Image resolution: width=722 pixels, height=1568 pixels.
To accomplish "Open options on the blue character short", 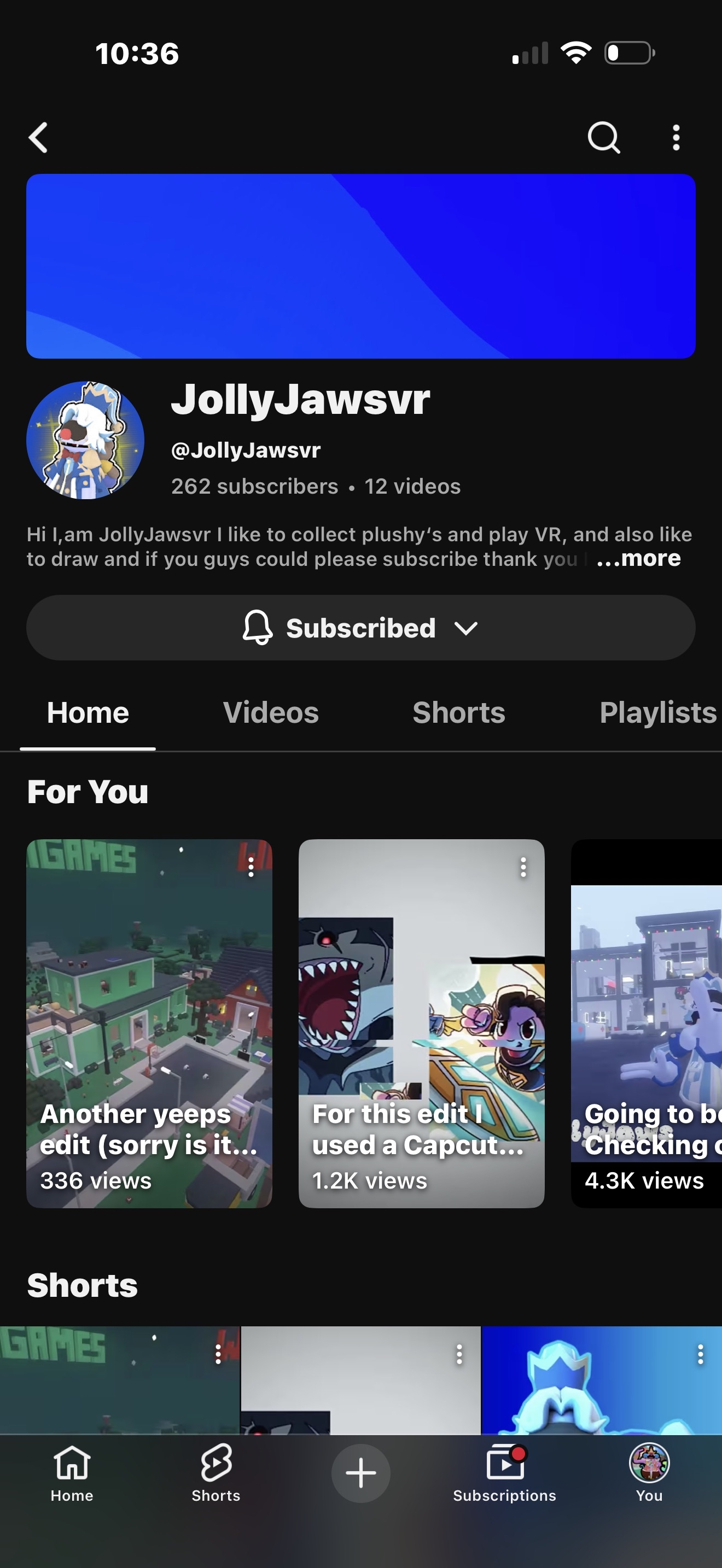I will click(701, 1354).
